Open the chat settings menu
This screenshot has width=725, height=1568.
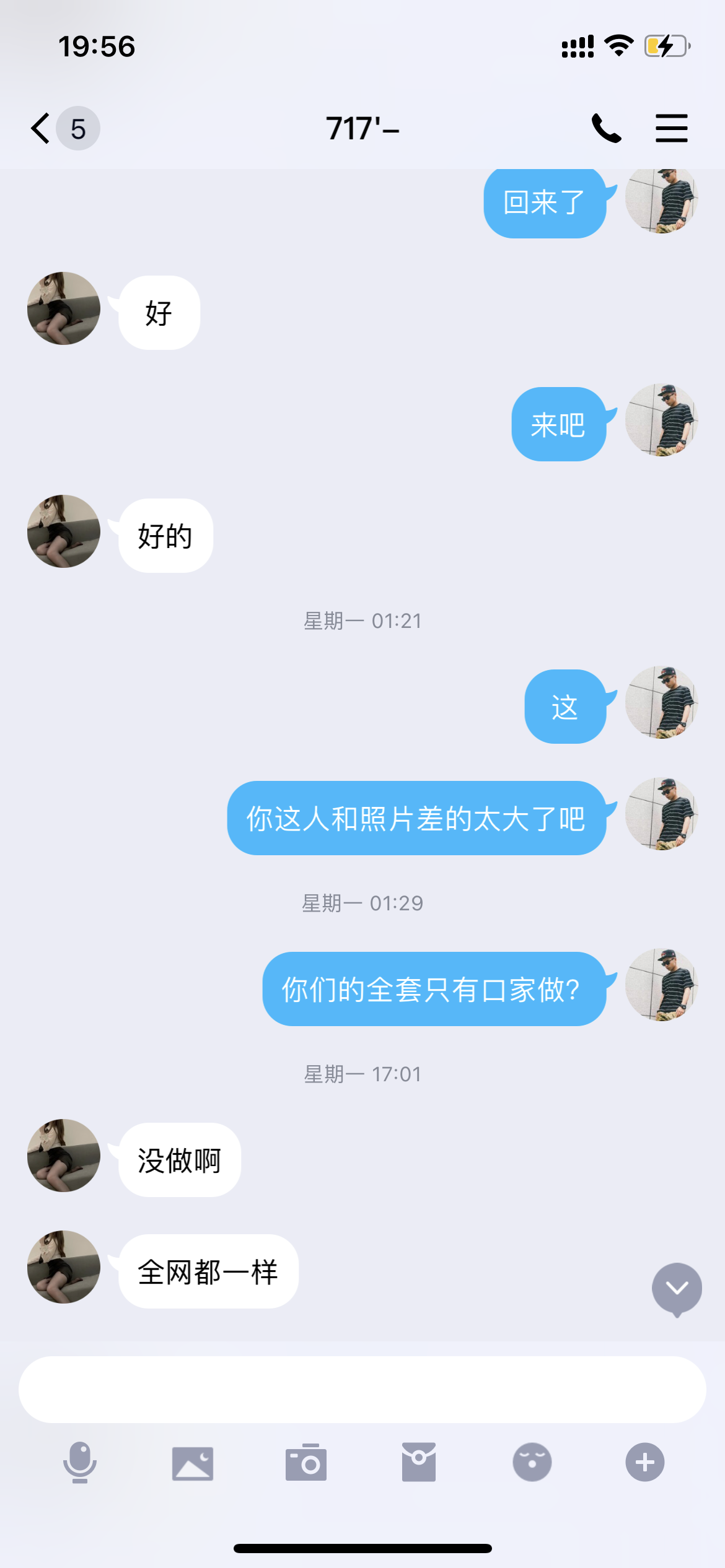pos(672,128)
